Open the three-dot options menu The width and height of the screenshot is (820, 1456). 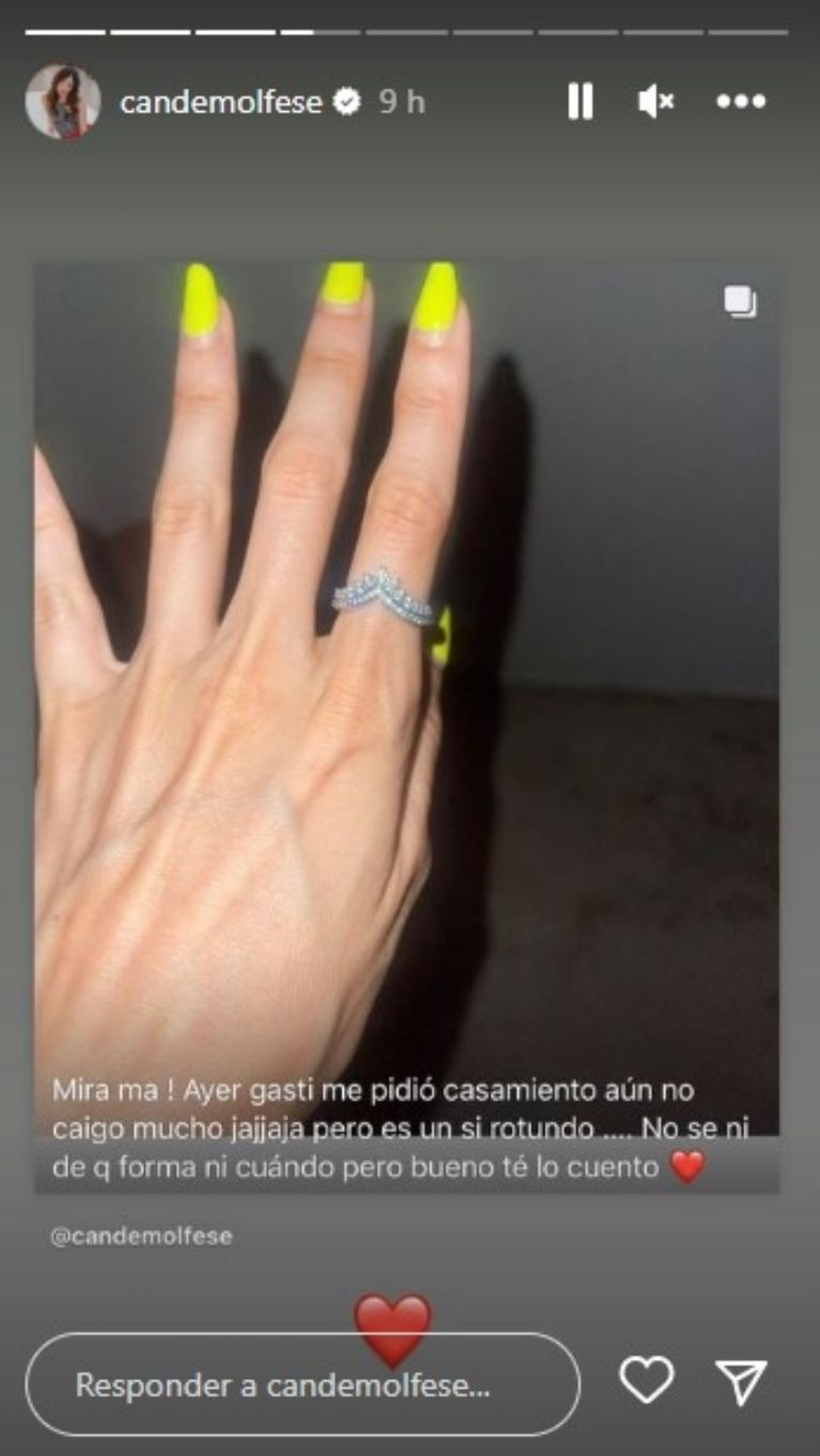[x=741, y=103]
